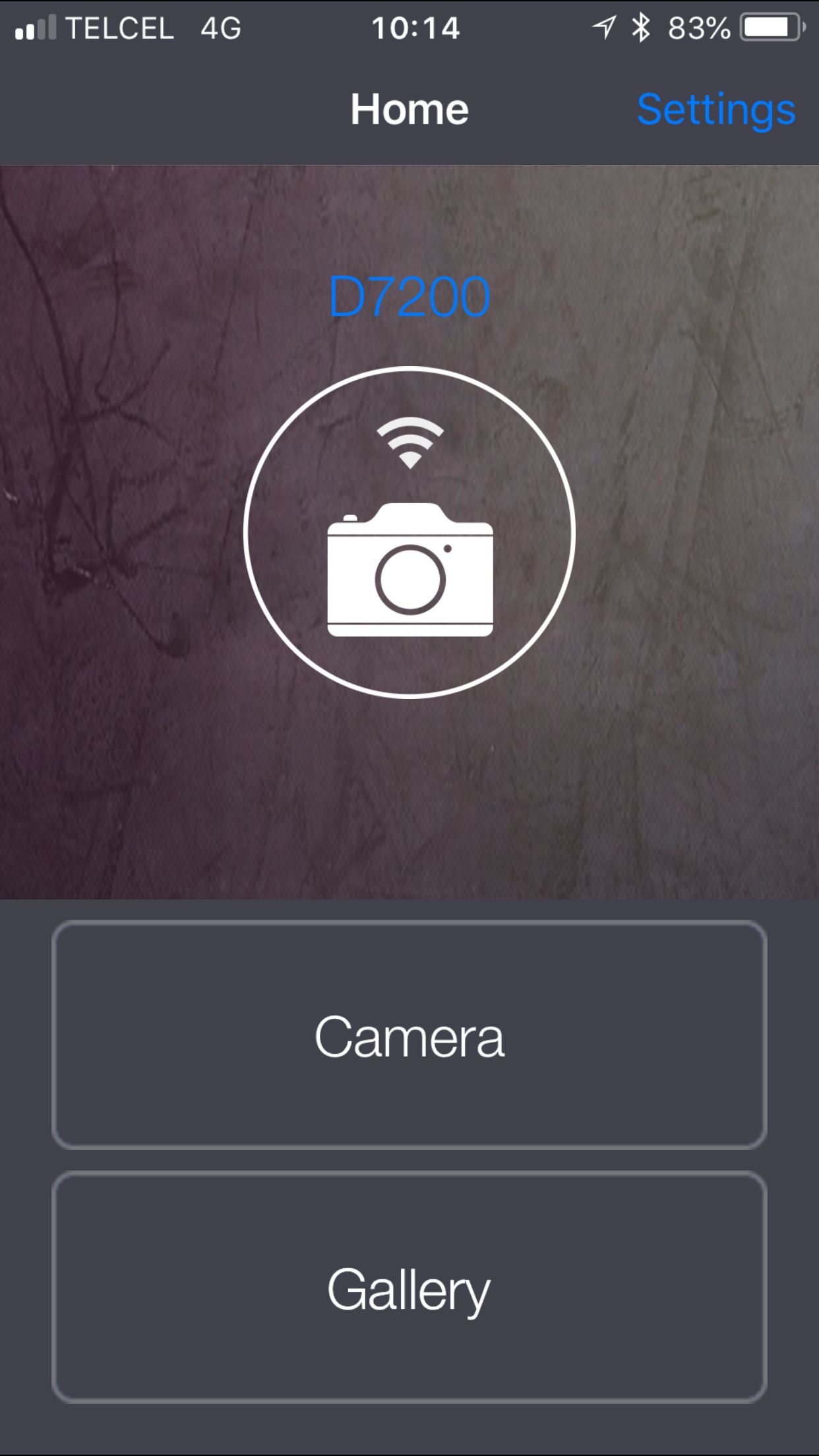Tap the circular camera Wi-Fi connection icon
The width and height of the screenshot is (819, 1456).
[409, 531]
